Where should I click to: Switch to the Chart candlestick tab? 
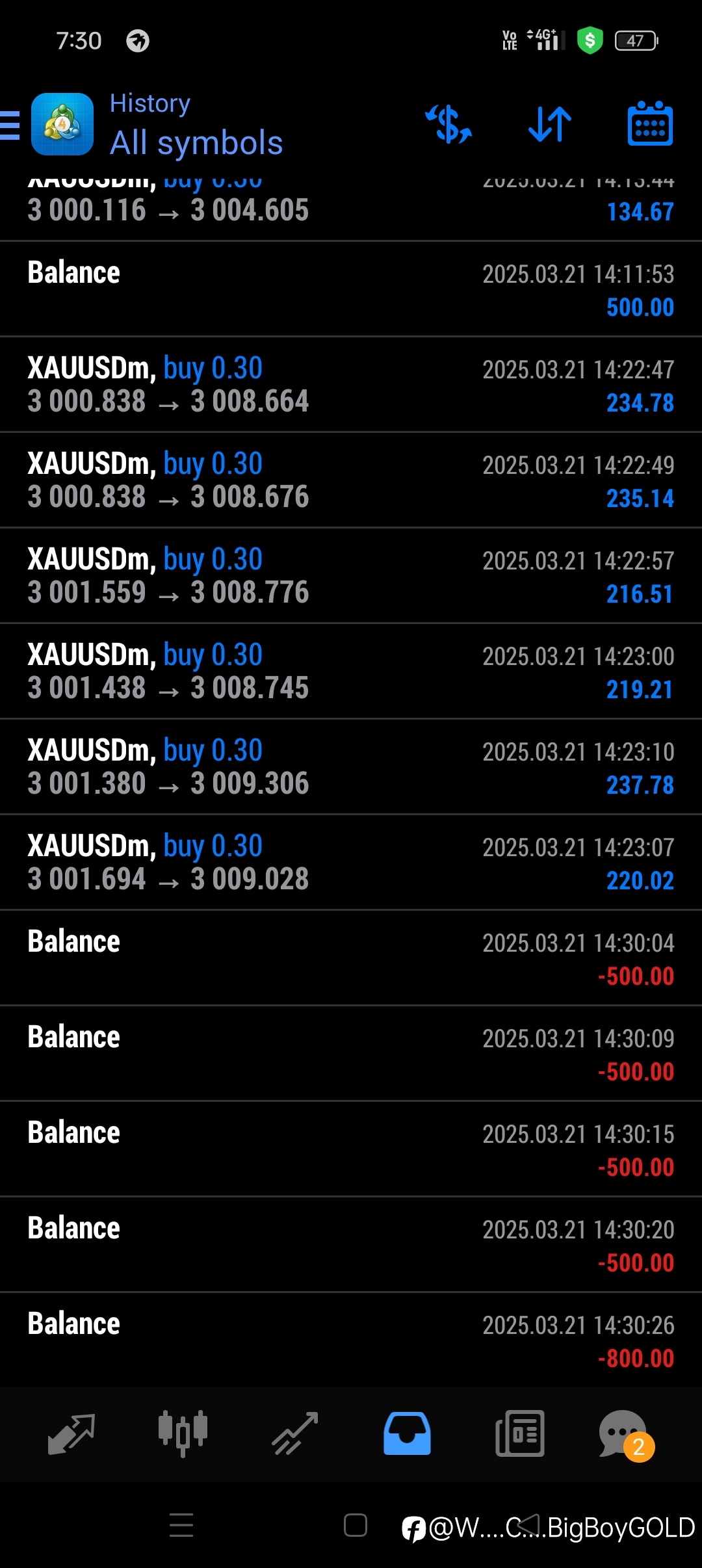[x=183, y=1434]
